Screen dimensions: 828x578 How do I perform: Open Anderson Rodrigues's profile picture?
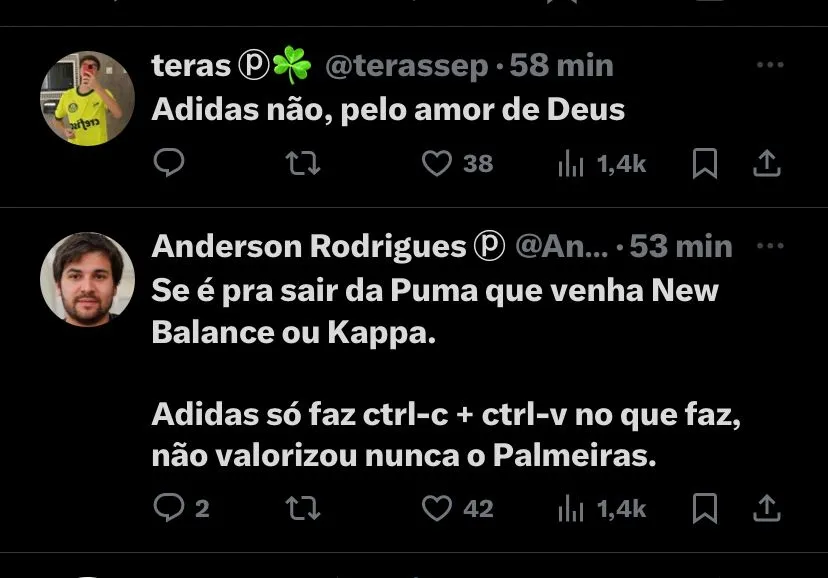pyautogui.click(x=87, y=279)
